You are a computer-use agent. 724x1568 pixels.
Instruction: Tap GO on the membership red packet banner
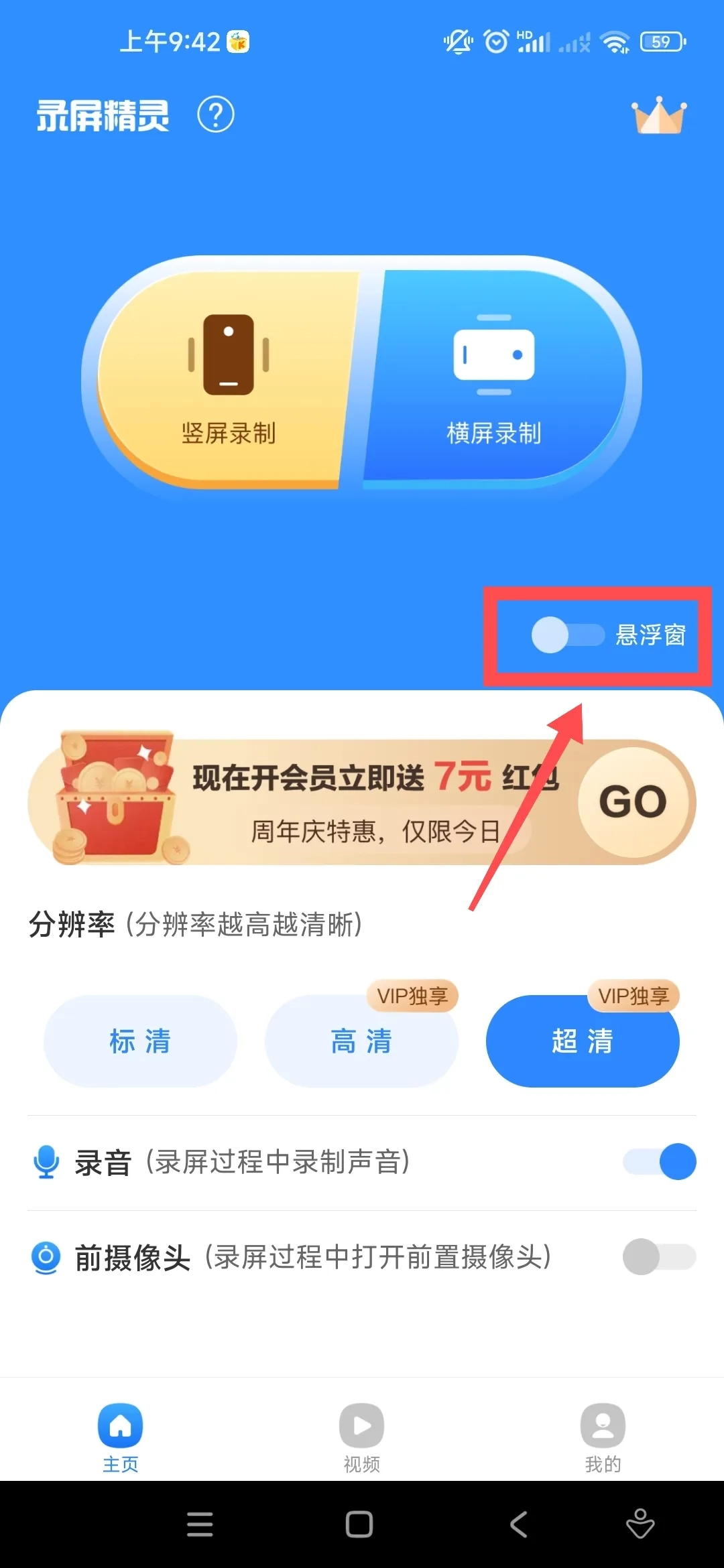[x=633, y=801]
